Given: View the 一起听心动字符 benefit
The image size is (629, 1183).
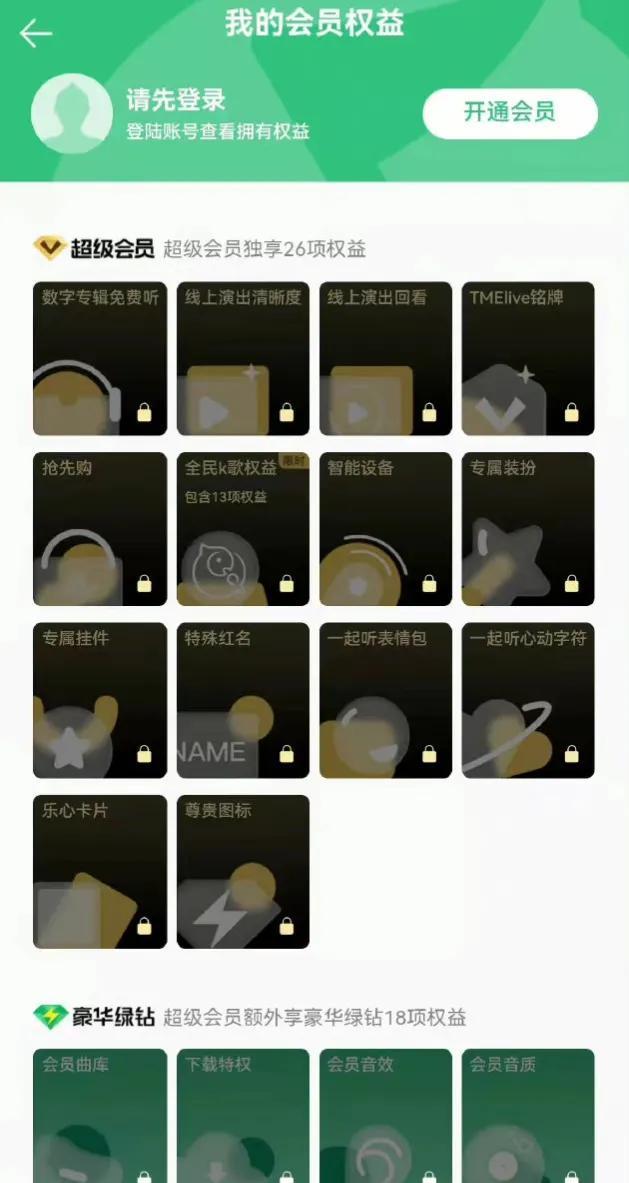Looking at the screenshot, I should [528, 700].
